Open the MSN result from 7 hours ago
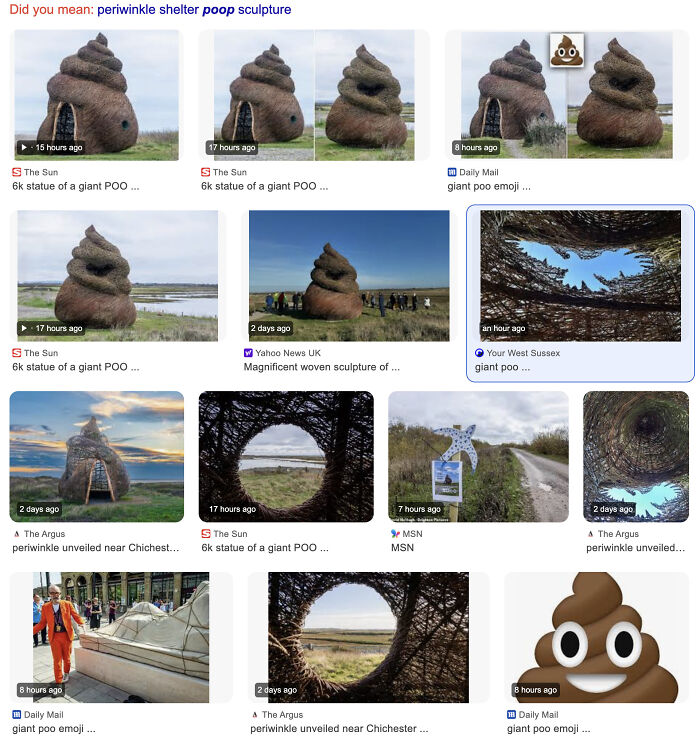The image size is (700, 740). click(x=478, y=456)
